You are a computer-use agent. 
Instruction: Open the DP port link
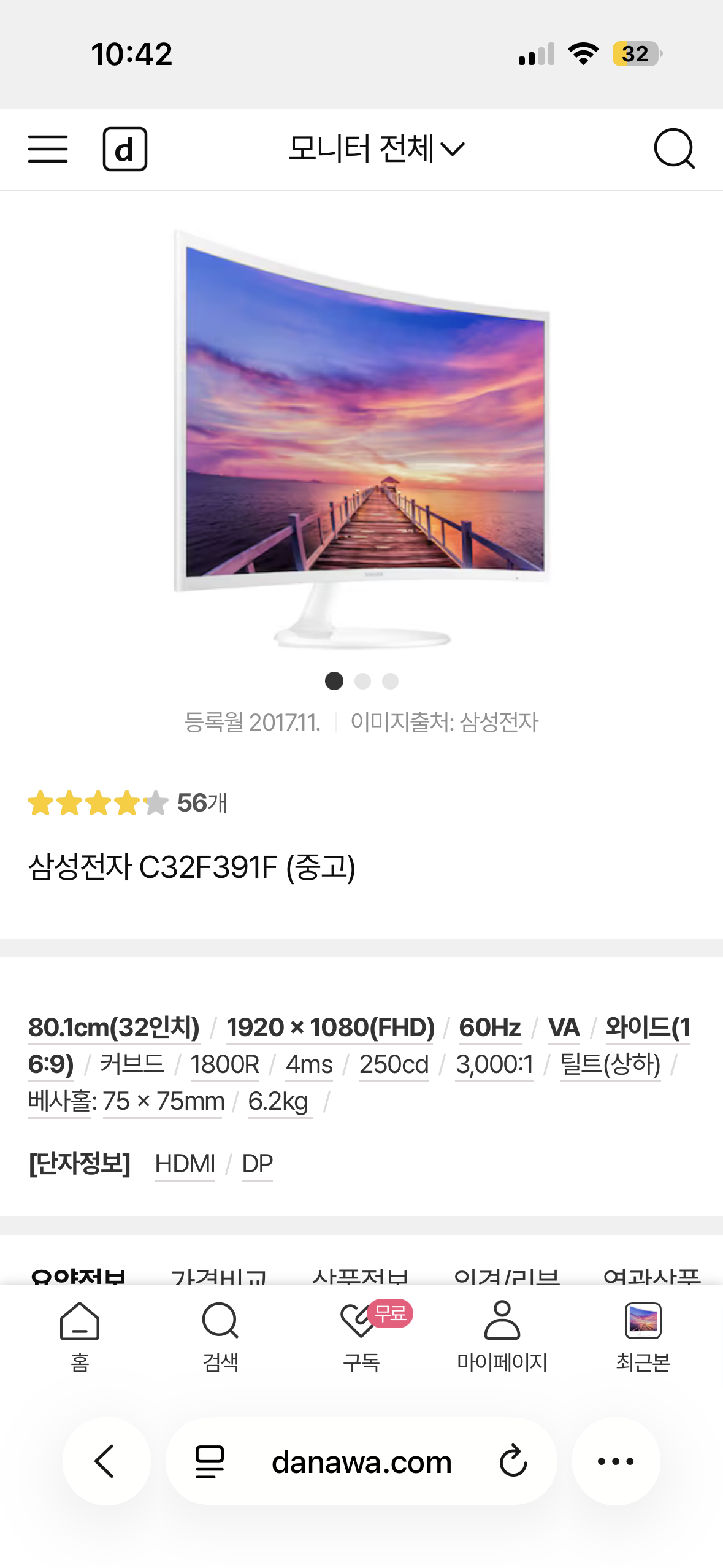point(257,1164)
